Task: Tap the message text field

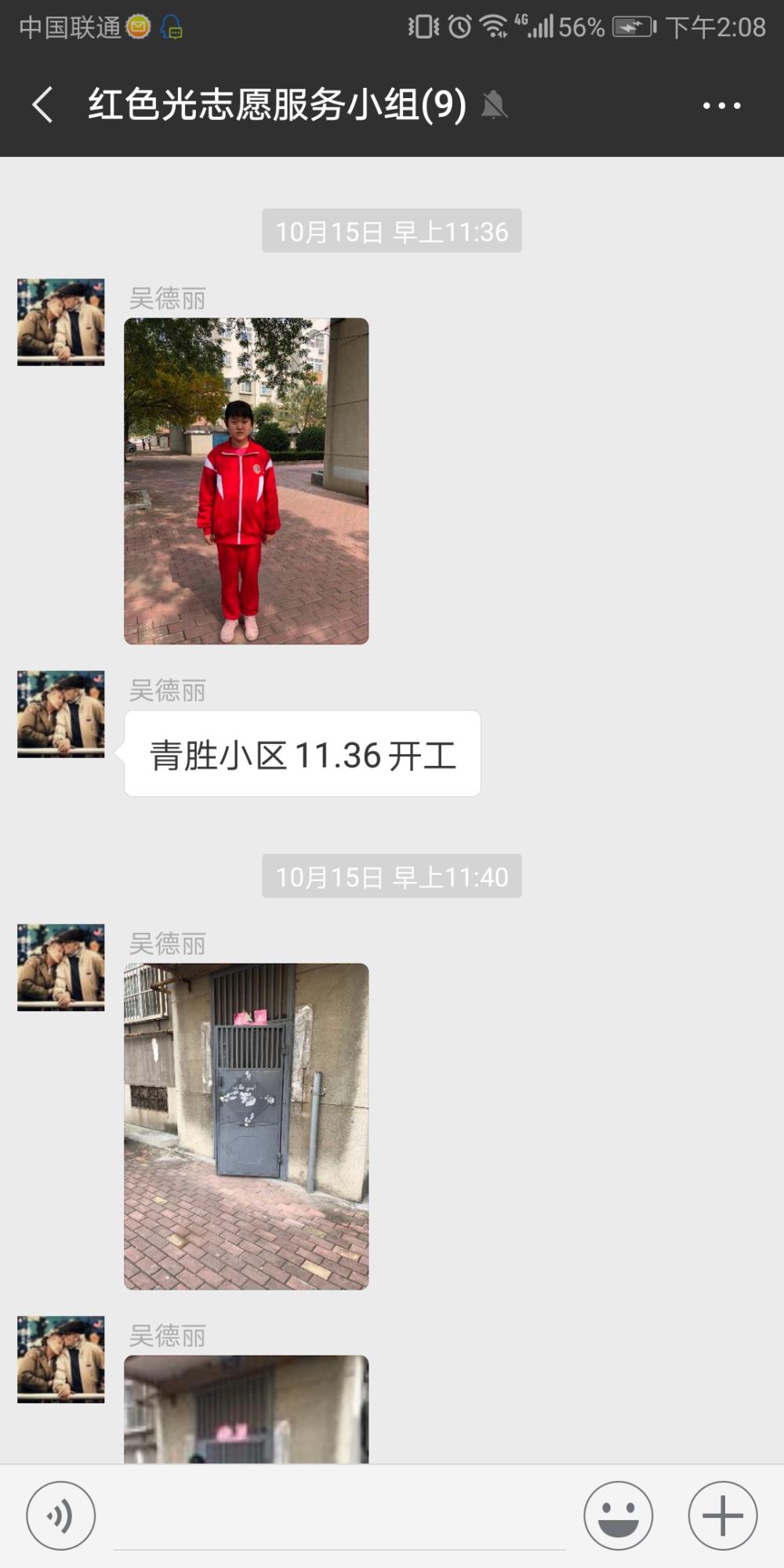Action: 339,1517
